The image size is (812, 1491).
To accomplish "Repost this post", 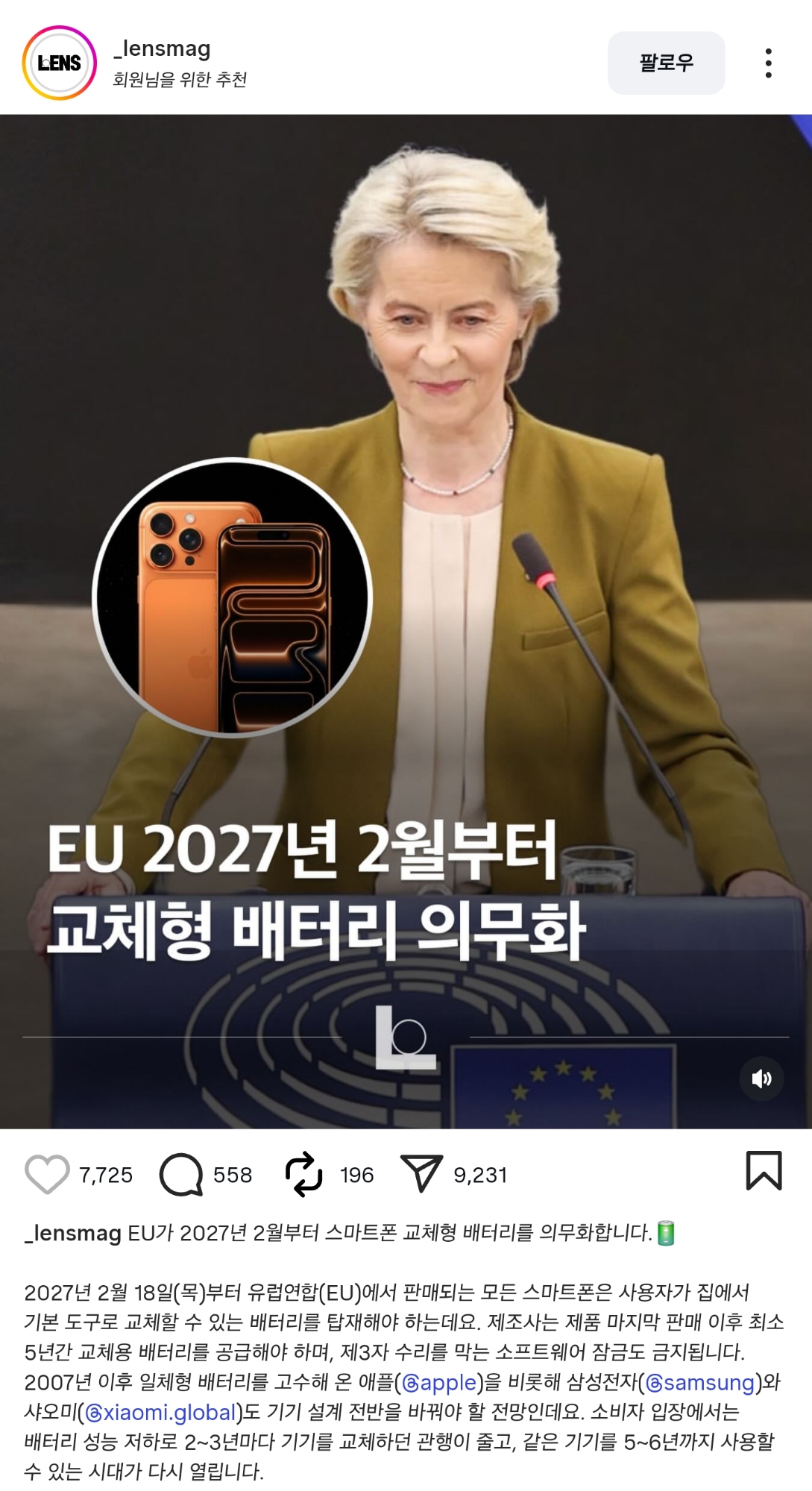I will click(304, 1175).
